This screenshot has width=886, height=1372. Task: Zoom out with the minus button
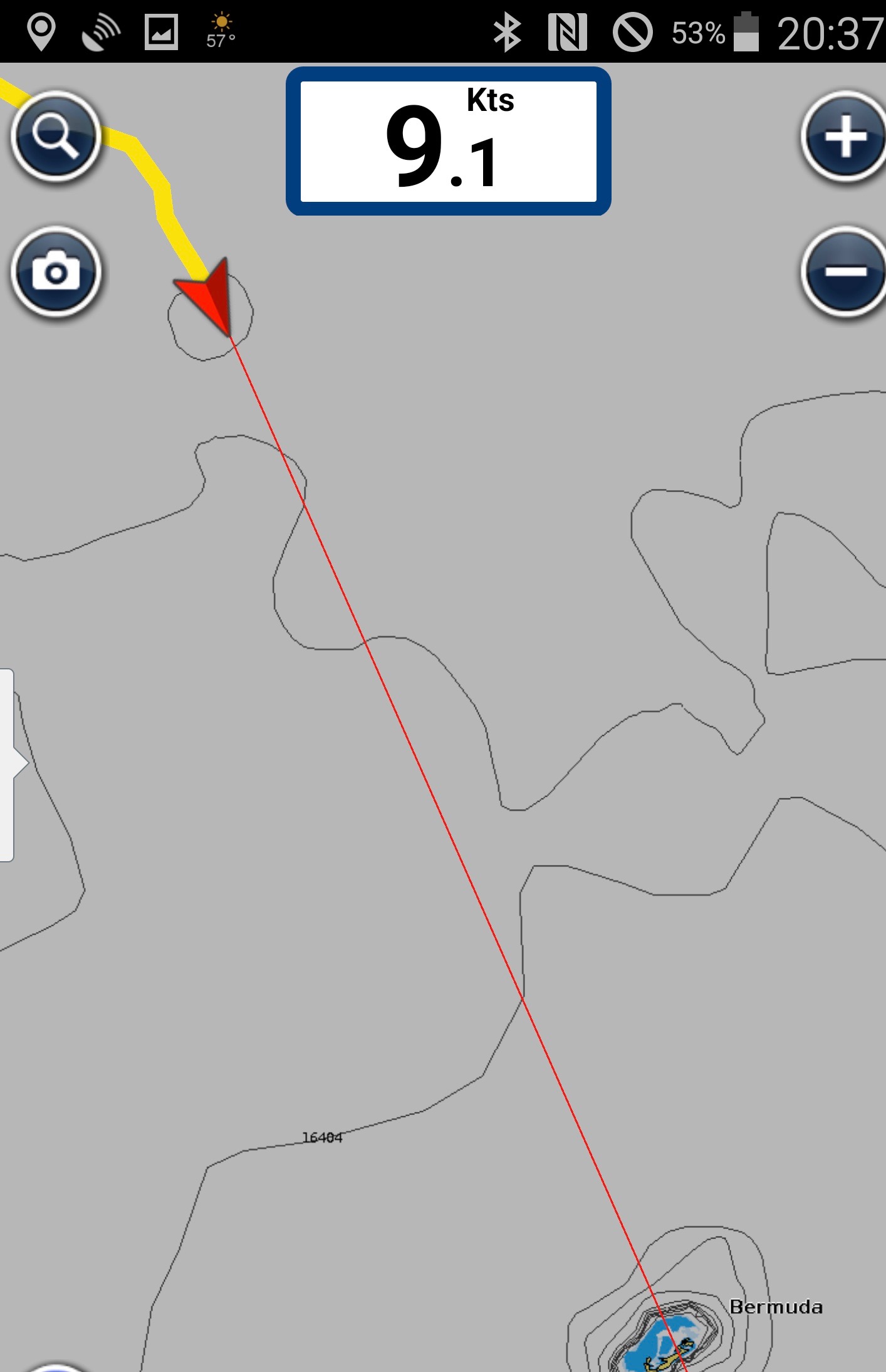pyautogui.click(x=845, y=272)
